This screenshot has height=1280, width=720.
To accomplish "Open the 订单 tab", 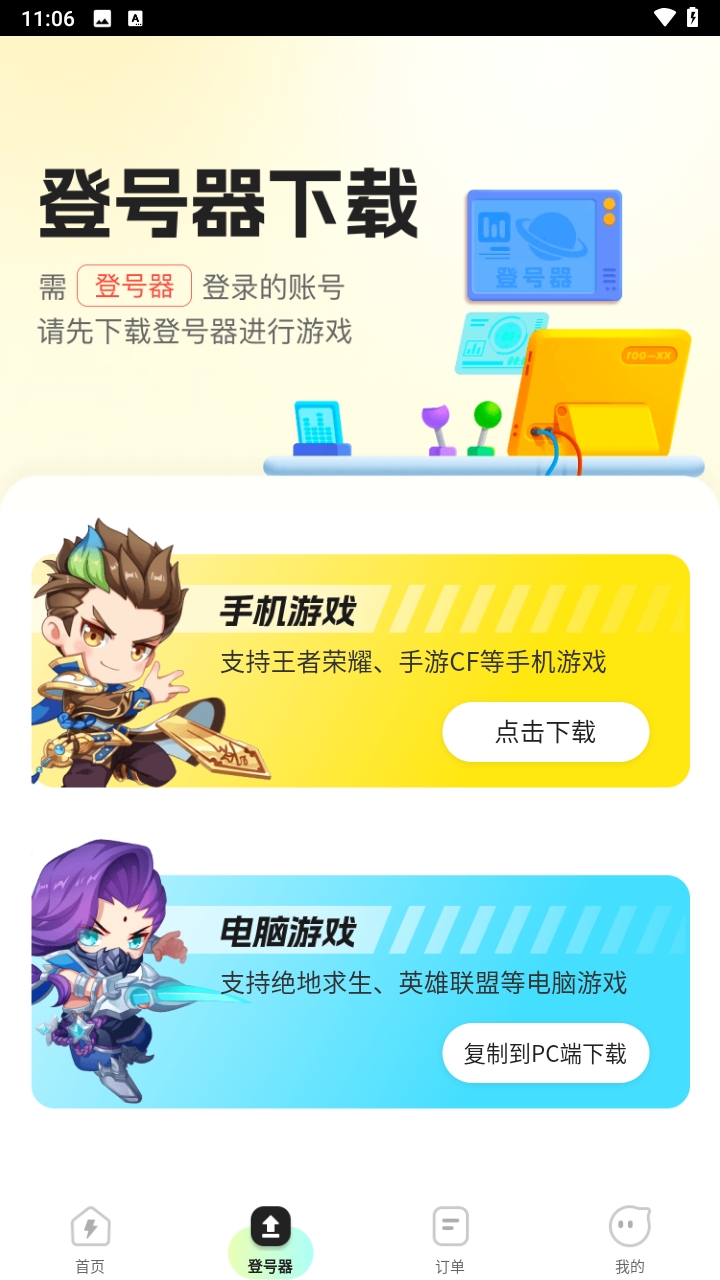I will pyautogui.click(x=450, y=1240).
